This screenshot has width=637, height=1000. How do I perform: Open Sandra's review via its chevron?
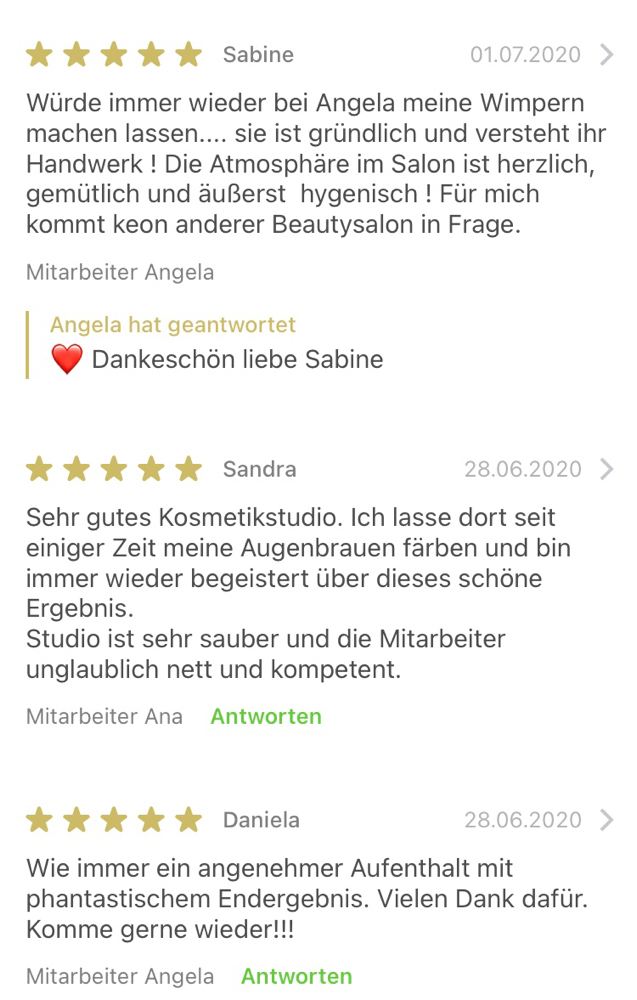coord(606,469)
